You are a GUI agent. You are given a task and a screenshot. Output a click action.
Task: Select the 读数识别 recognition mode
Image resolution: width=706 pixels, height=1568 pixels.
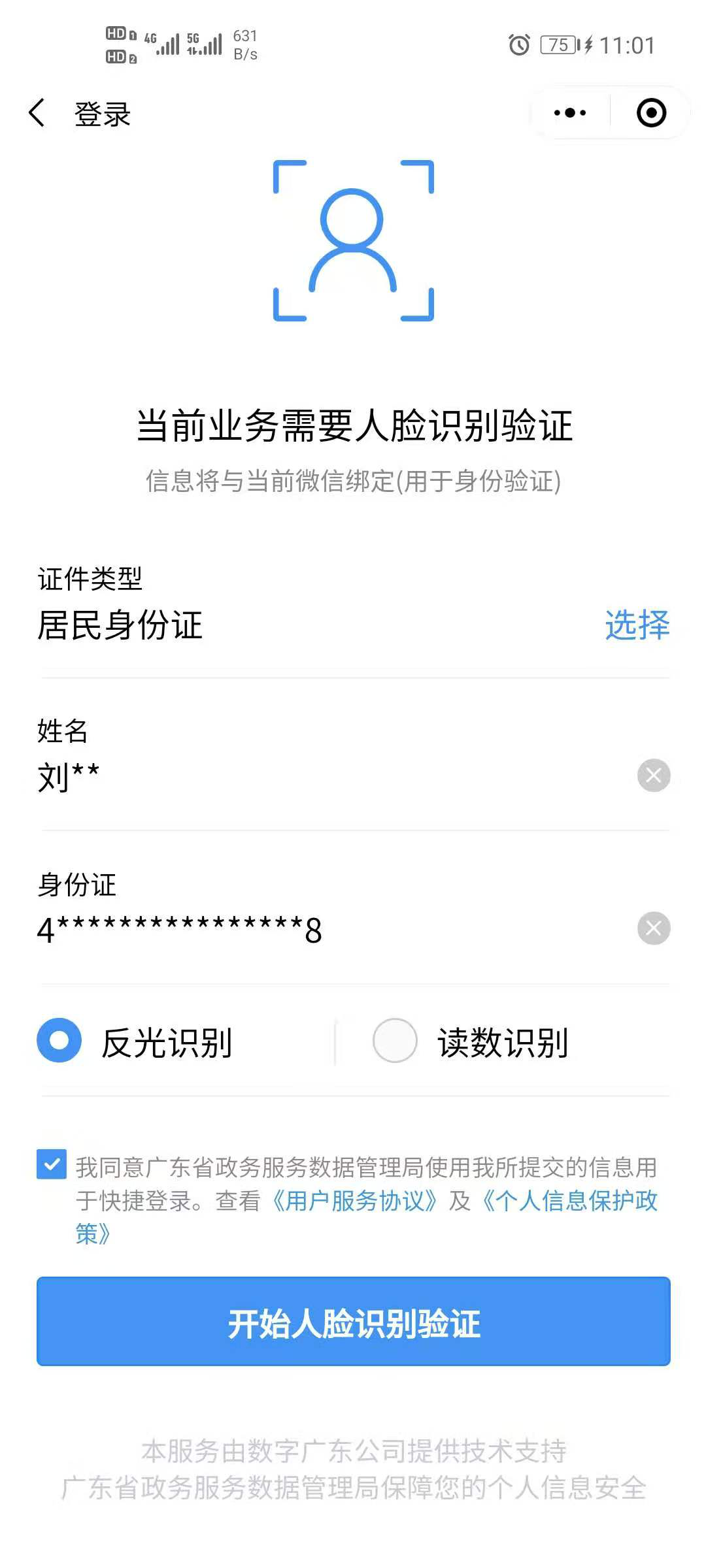(x=393, y=1039)
